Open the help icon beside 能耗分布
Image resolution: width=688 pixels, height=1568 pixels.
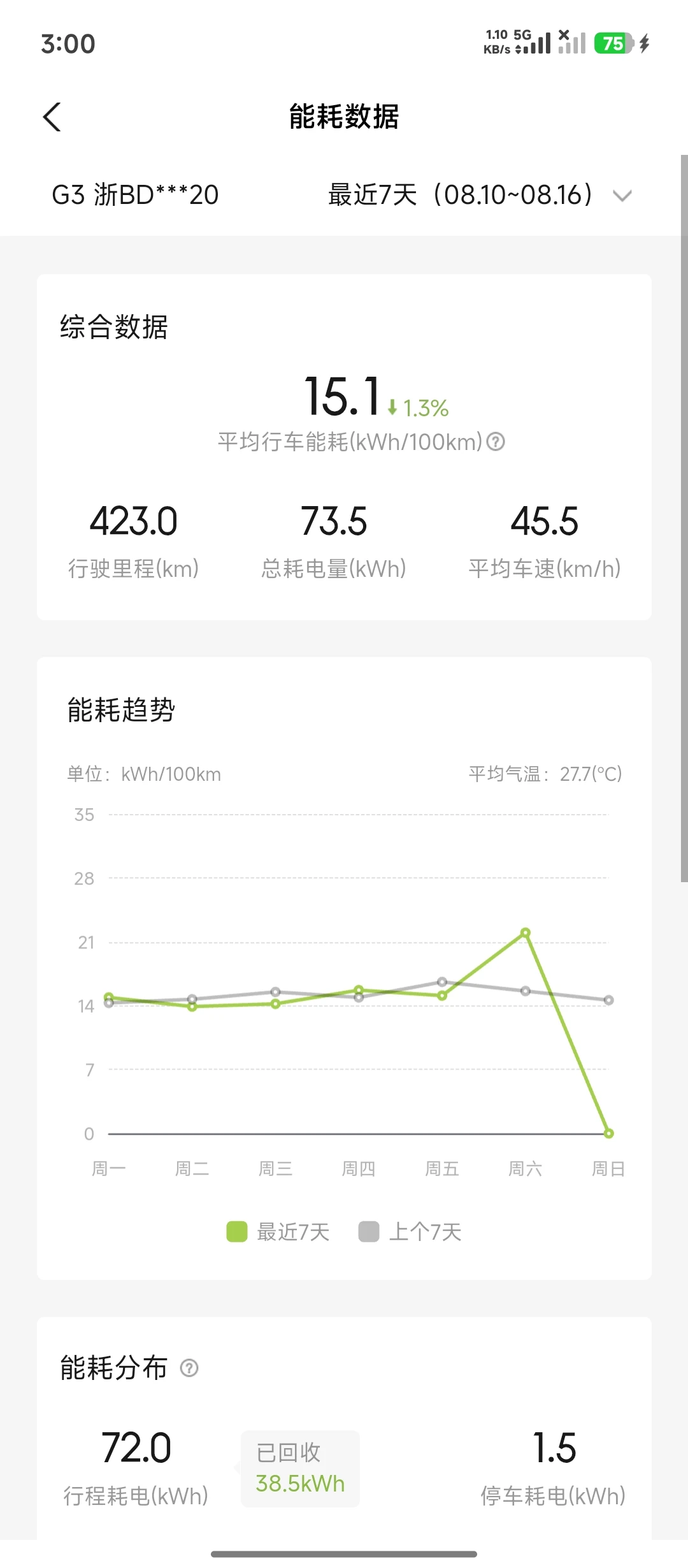tap(189, 1368)
